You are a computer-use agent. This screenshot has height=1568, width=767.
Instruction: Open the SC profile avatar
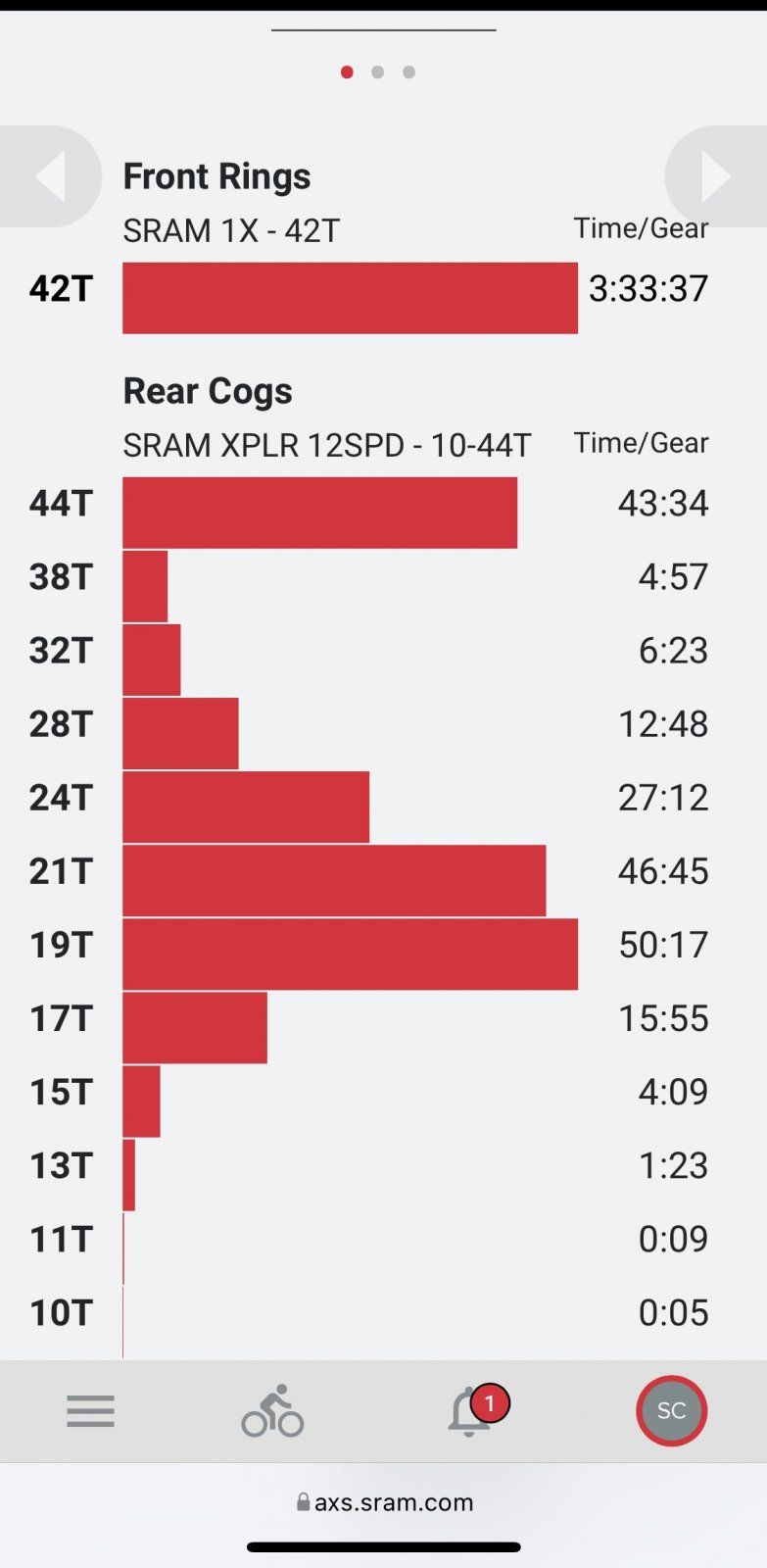[x=671, y=1411]
